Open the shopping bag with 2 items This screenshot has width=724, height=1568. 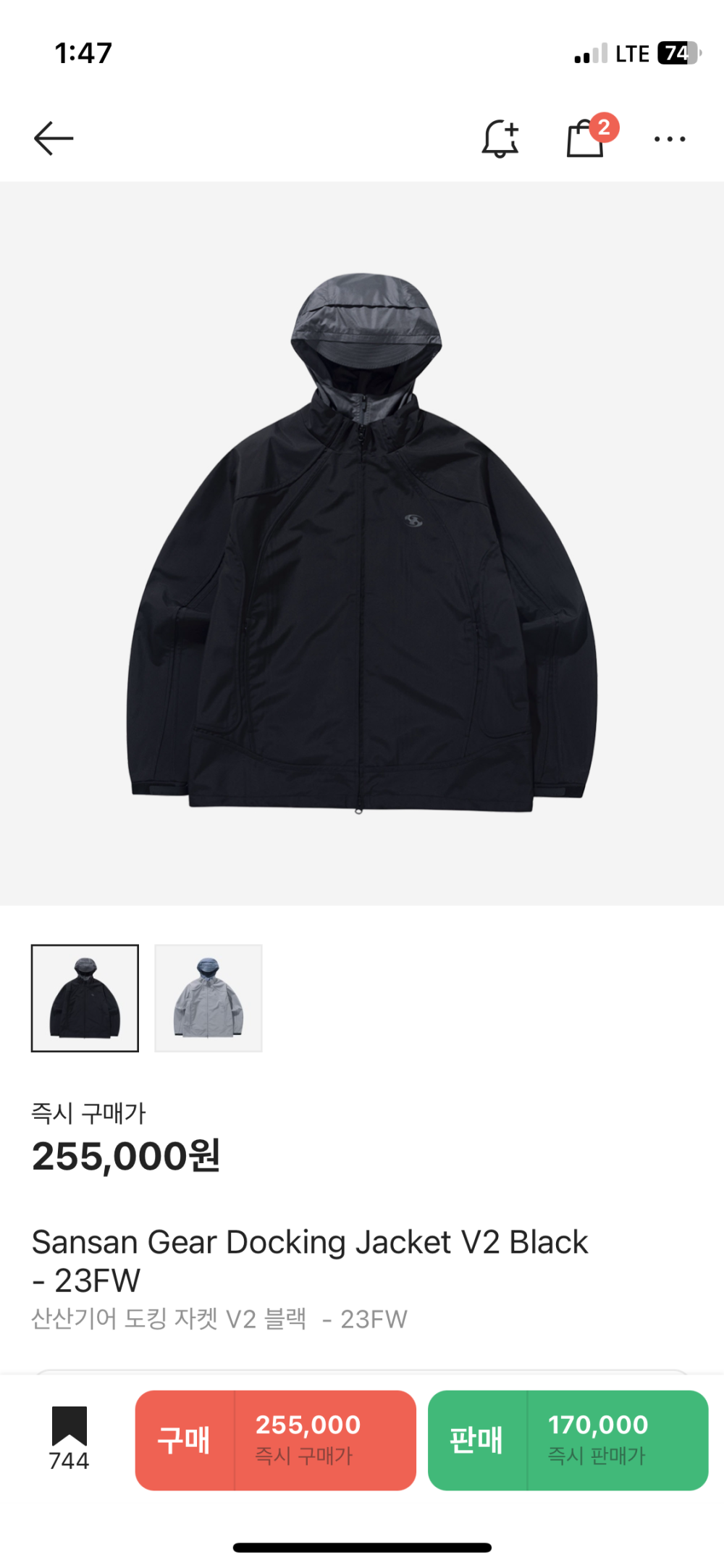(586, 138)
